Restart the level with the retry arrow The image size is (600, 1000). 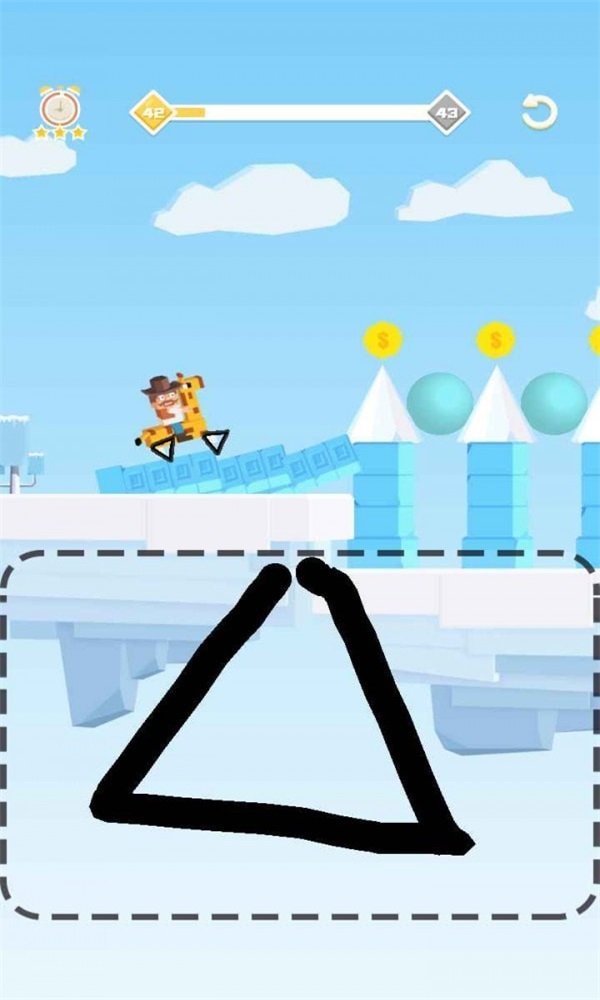coord(539,112)
